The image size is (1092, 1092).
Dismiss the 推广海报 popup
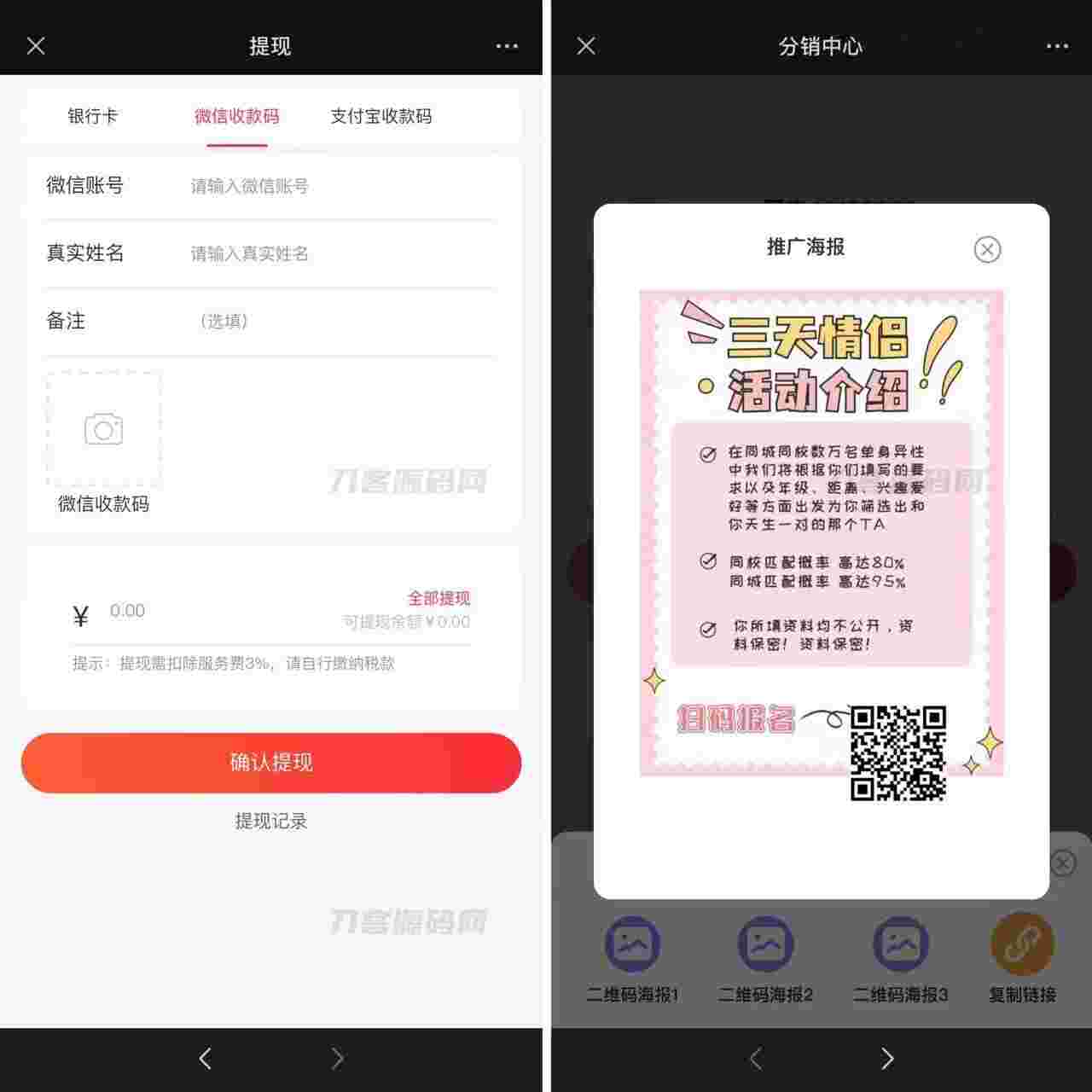click(987, 249)
